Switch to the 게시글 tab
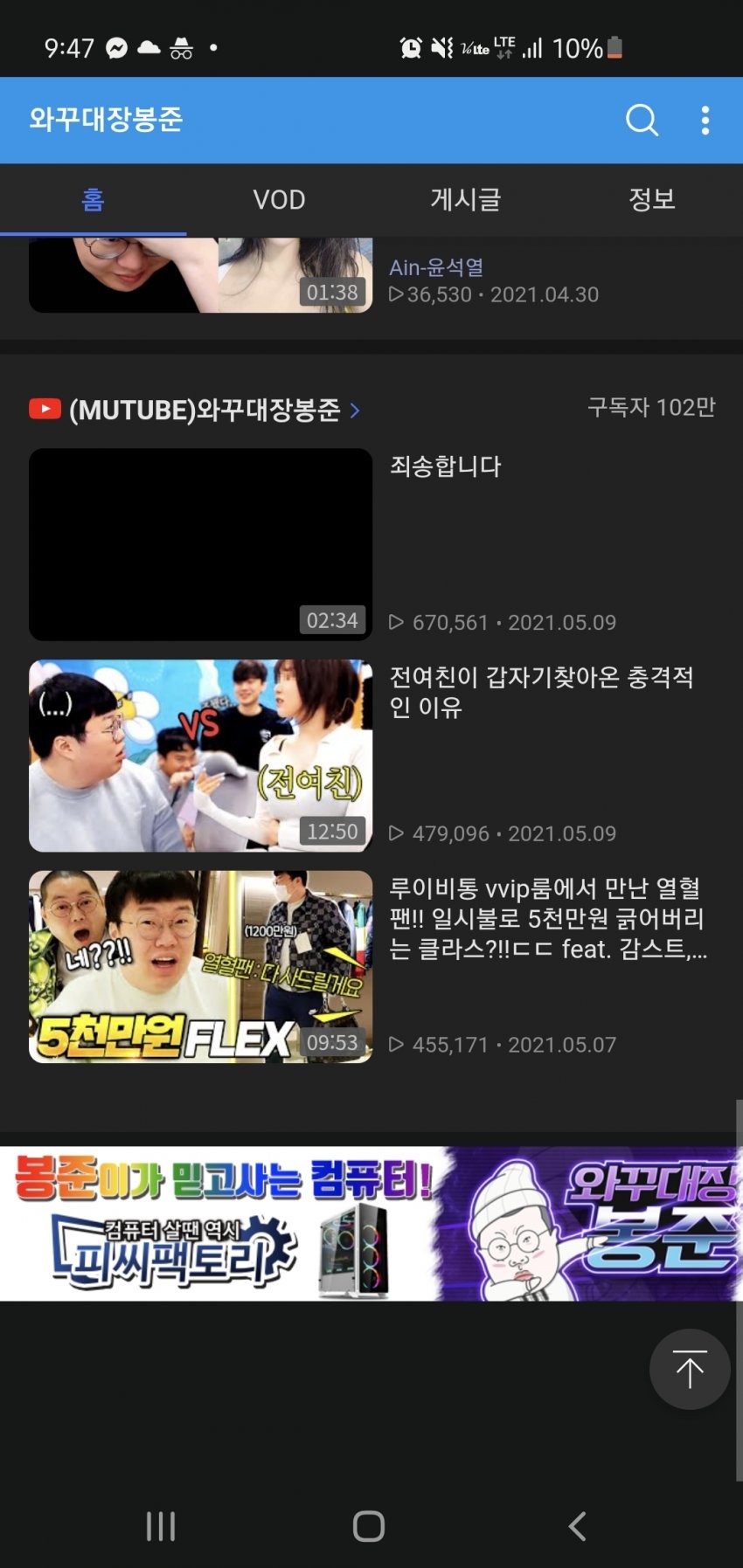Screen dimensions: 743x1568 coord(465,200)
